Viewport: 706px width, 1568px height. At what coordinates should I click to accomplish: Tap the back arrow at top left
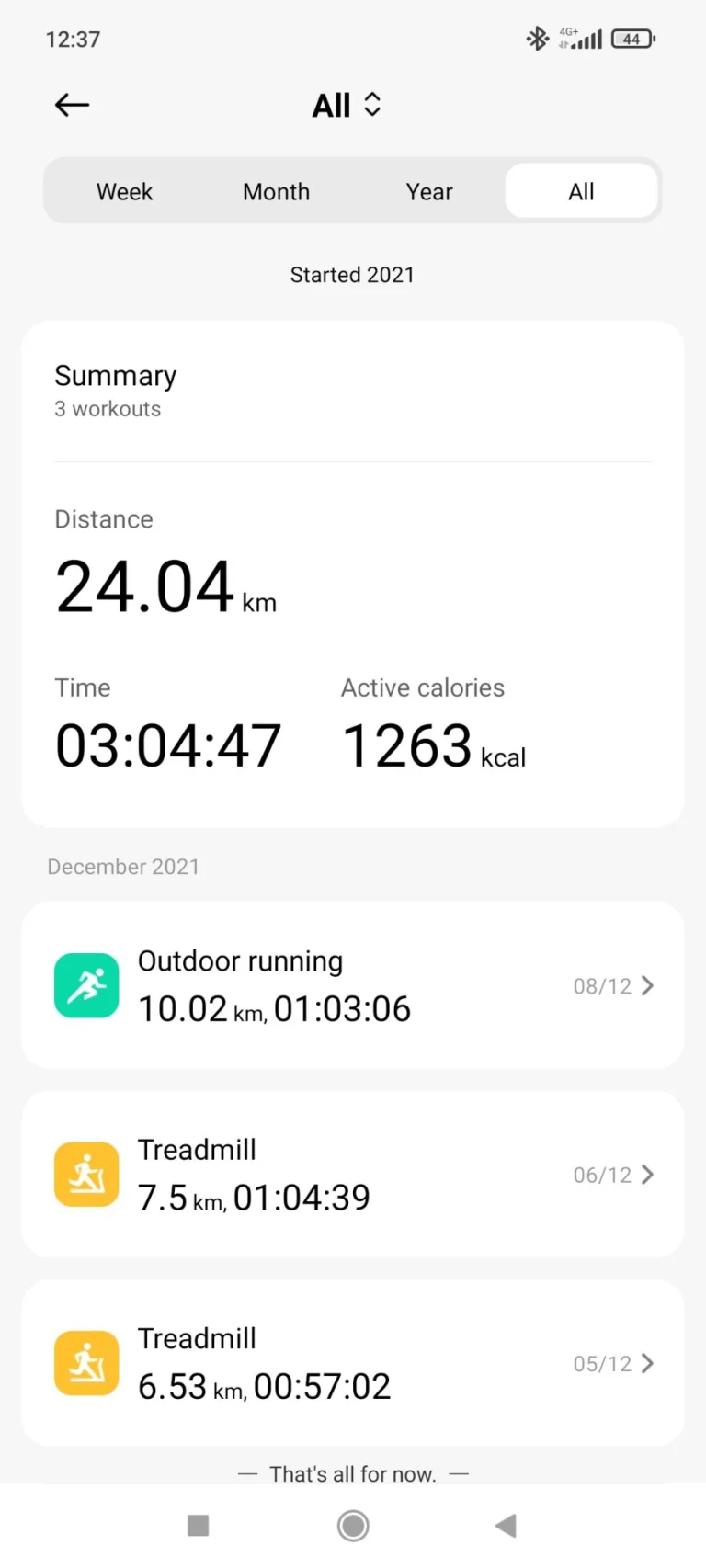[71, 105]
